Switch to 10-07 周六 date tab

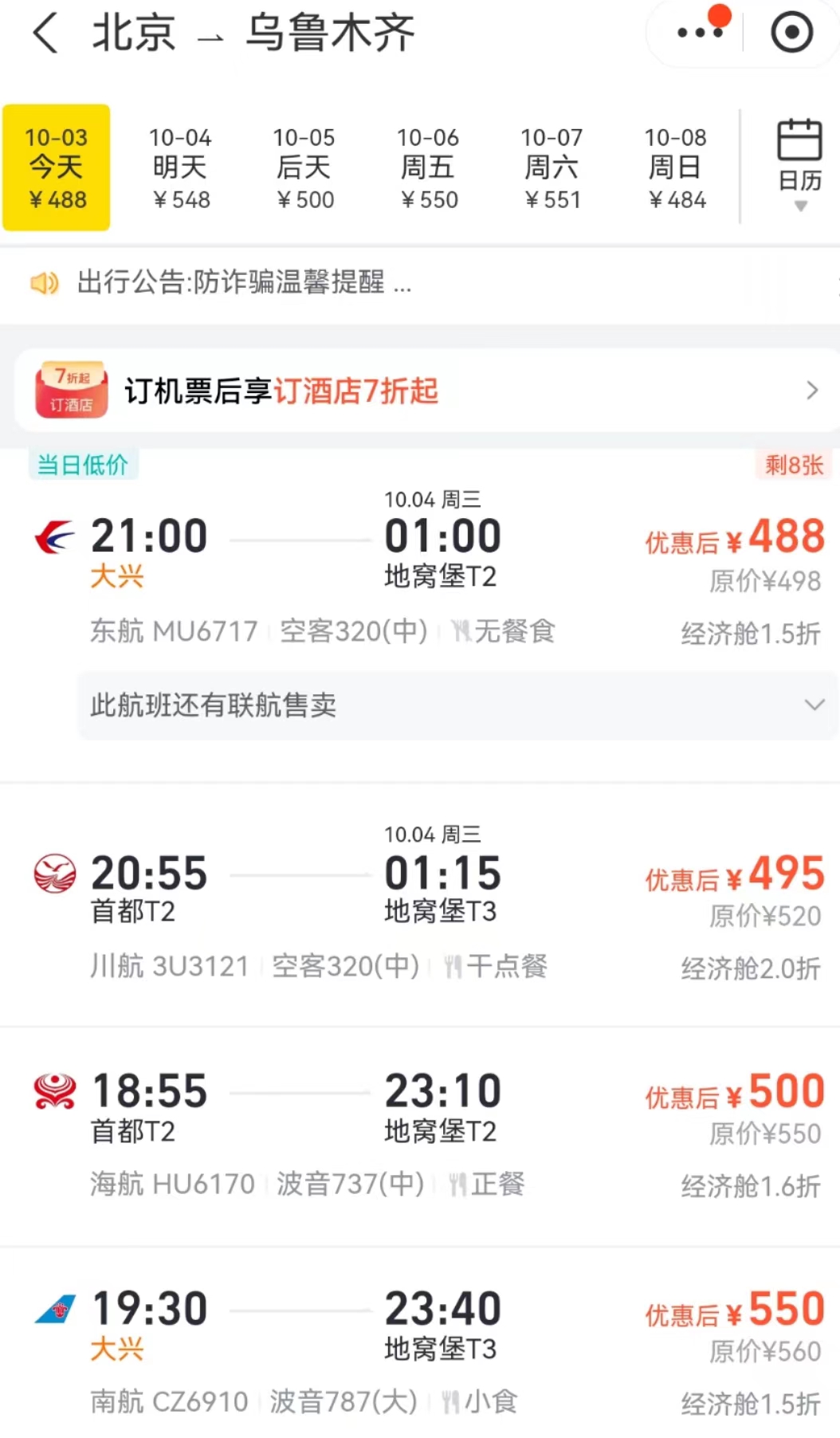[551, 168]
